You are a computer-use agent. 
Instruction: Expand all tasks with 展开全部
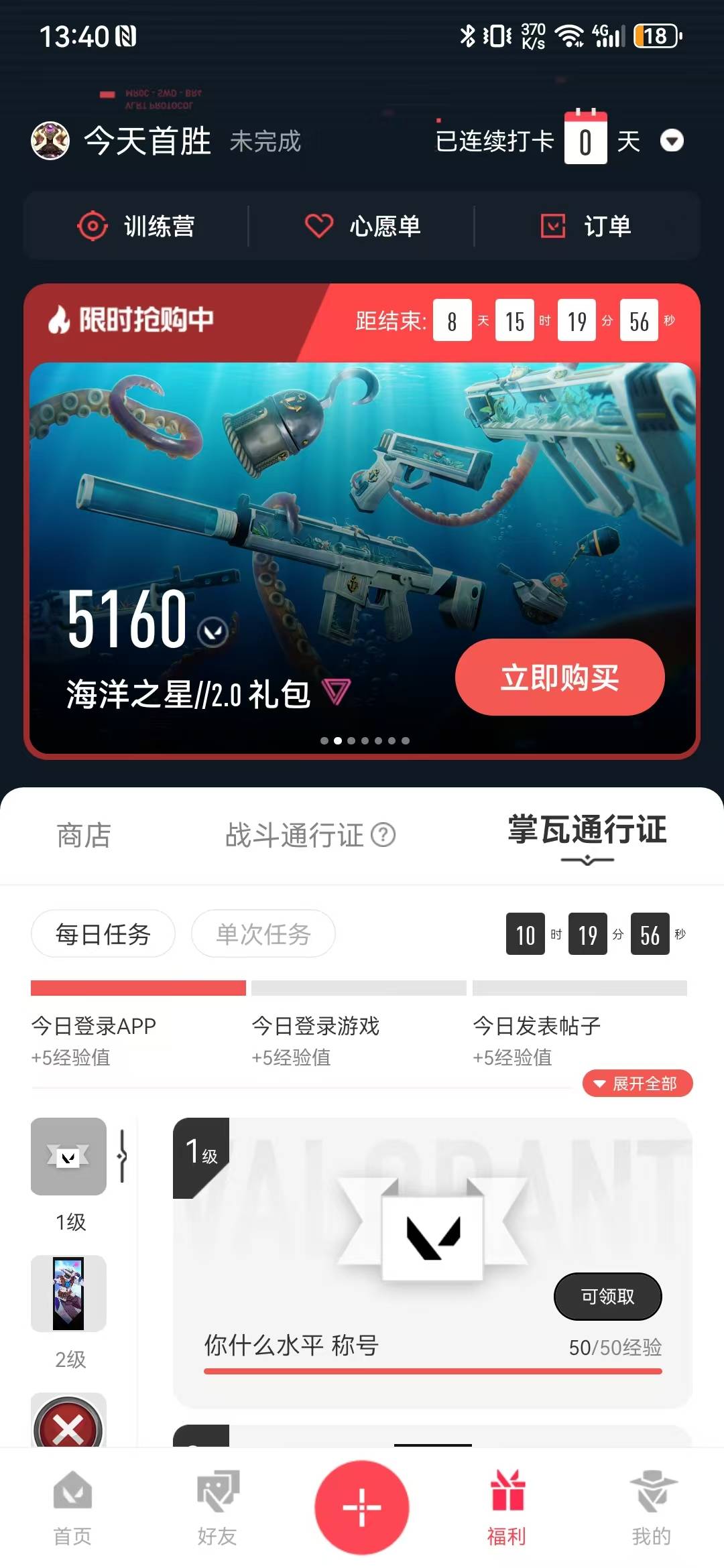[x=637, y=1084]
